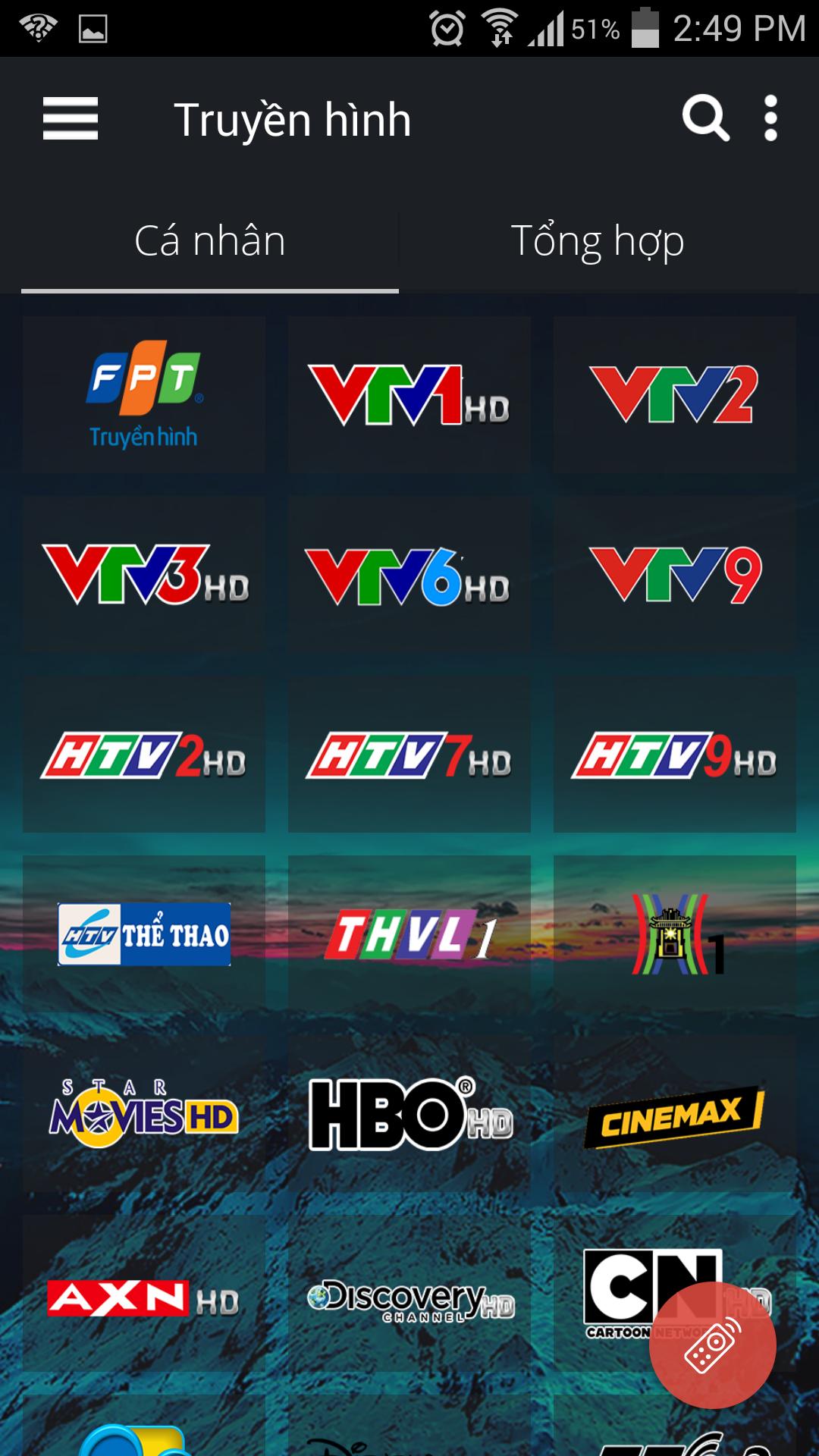Open the Star Movies HD channel

pyautogui.click(x=144, y=1113)
